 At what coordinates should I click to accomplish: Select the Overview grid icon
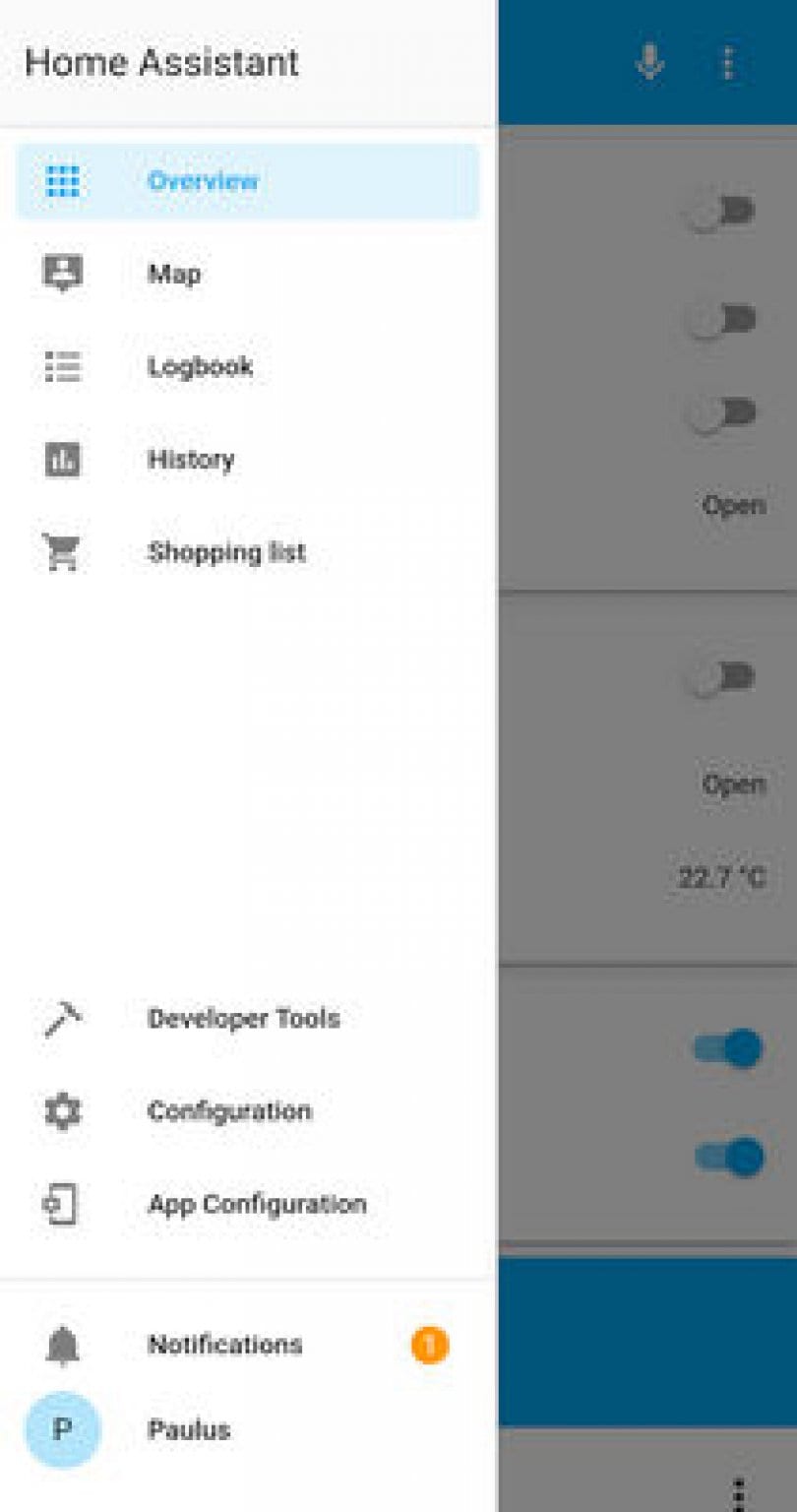[62, 181]
